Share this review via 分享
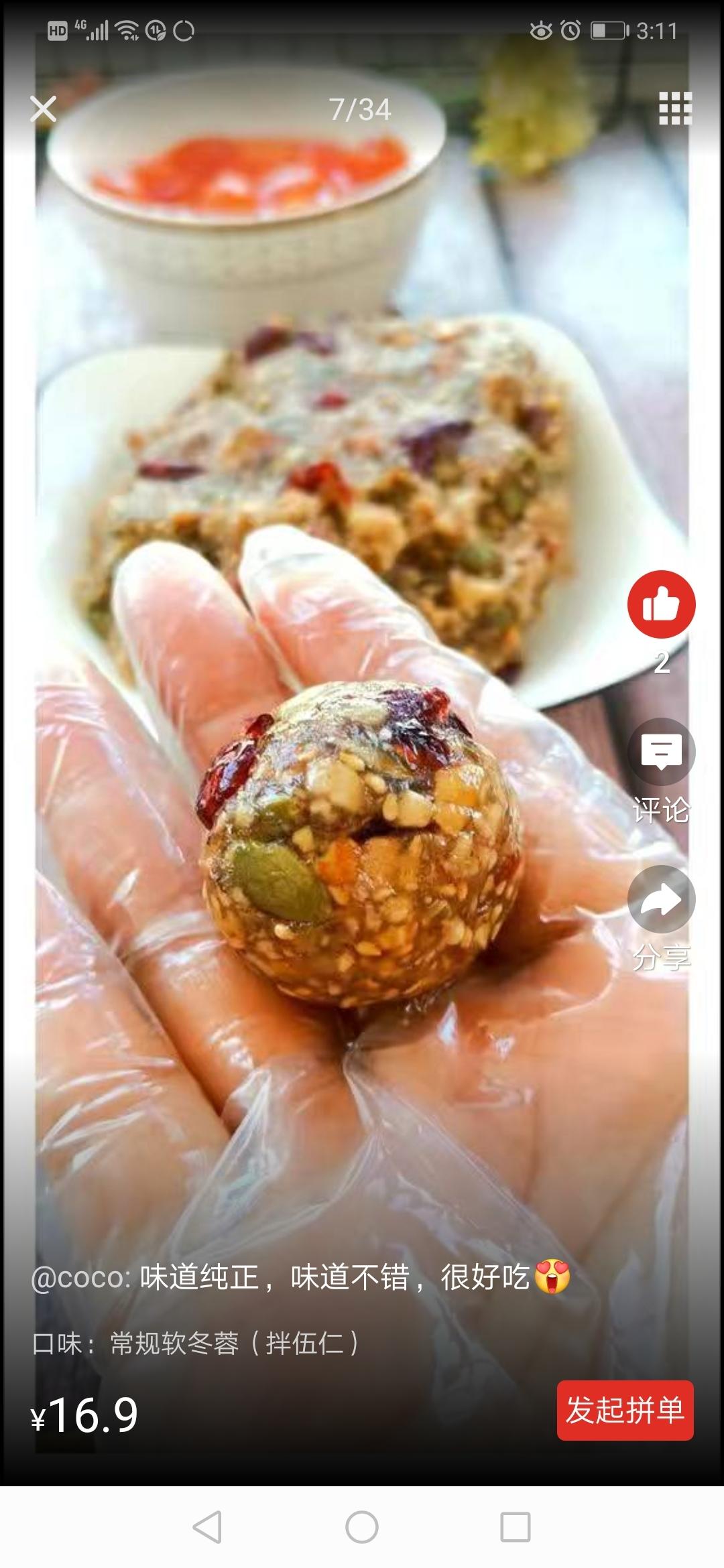 point(661,899)
